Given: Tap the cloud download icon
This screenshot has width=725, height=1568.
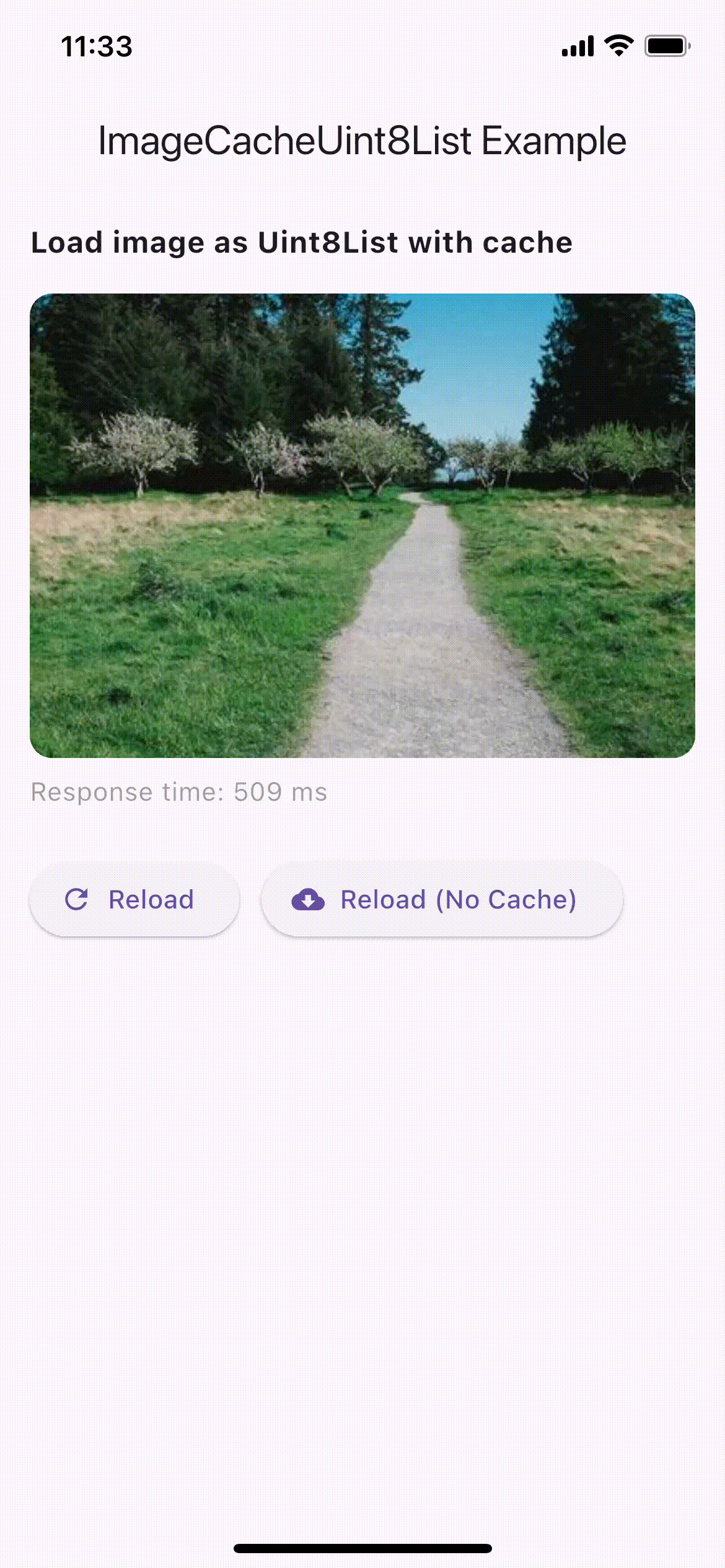Looking at the screenshot, I should pyautogui.click(x=309, y=900).
